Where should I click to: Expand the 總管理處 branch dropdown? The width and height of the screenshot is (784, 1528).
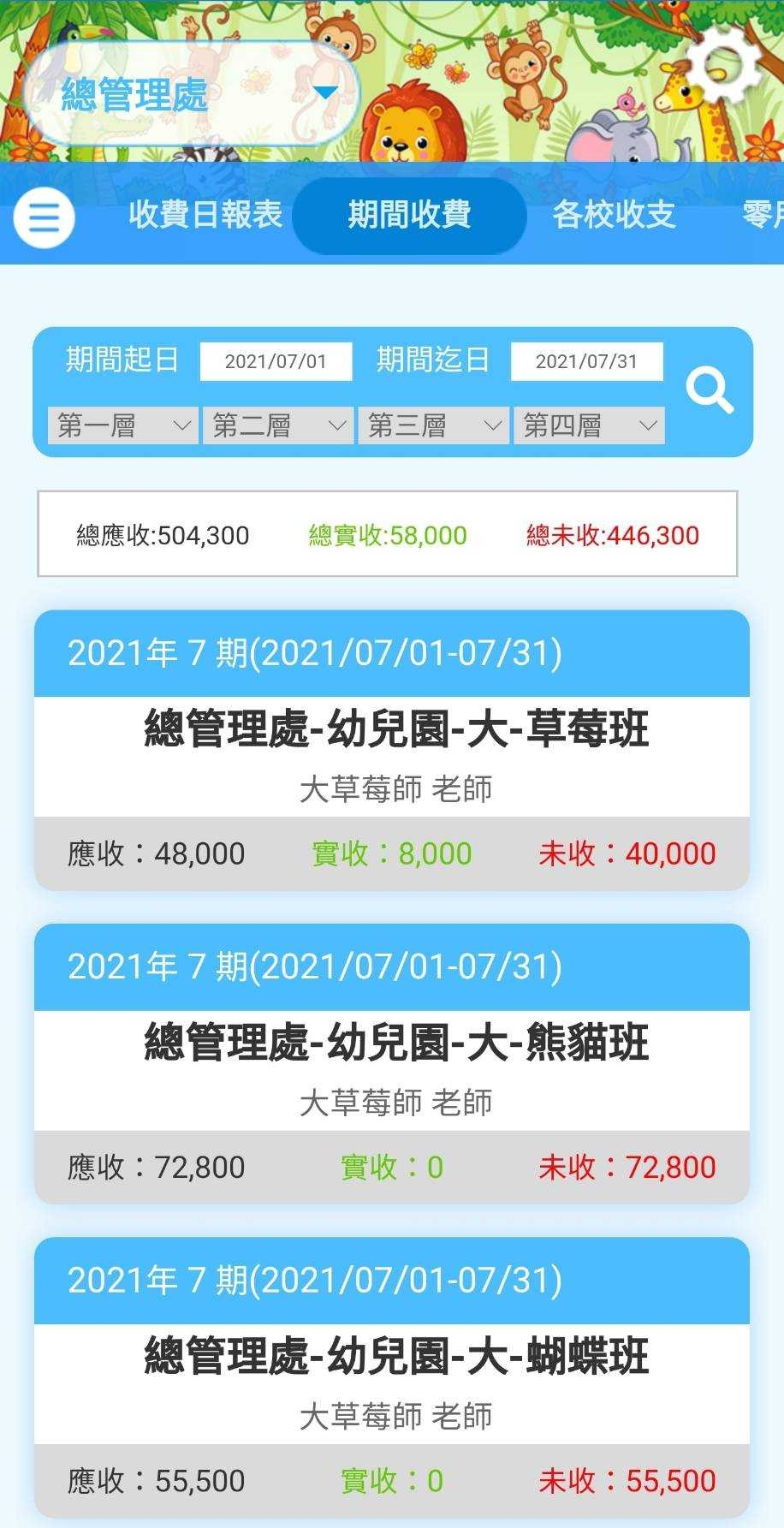190,93
